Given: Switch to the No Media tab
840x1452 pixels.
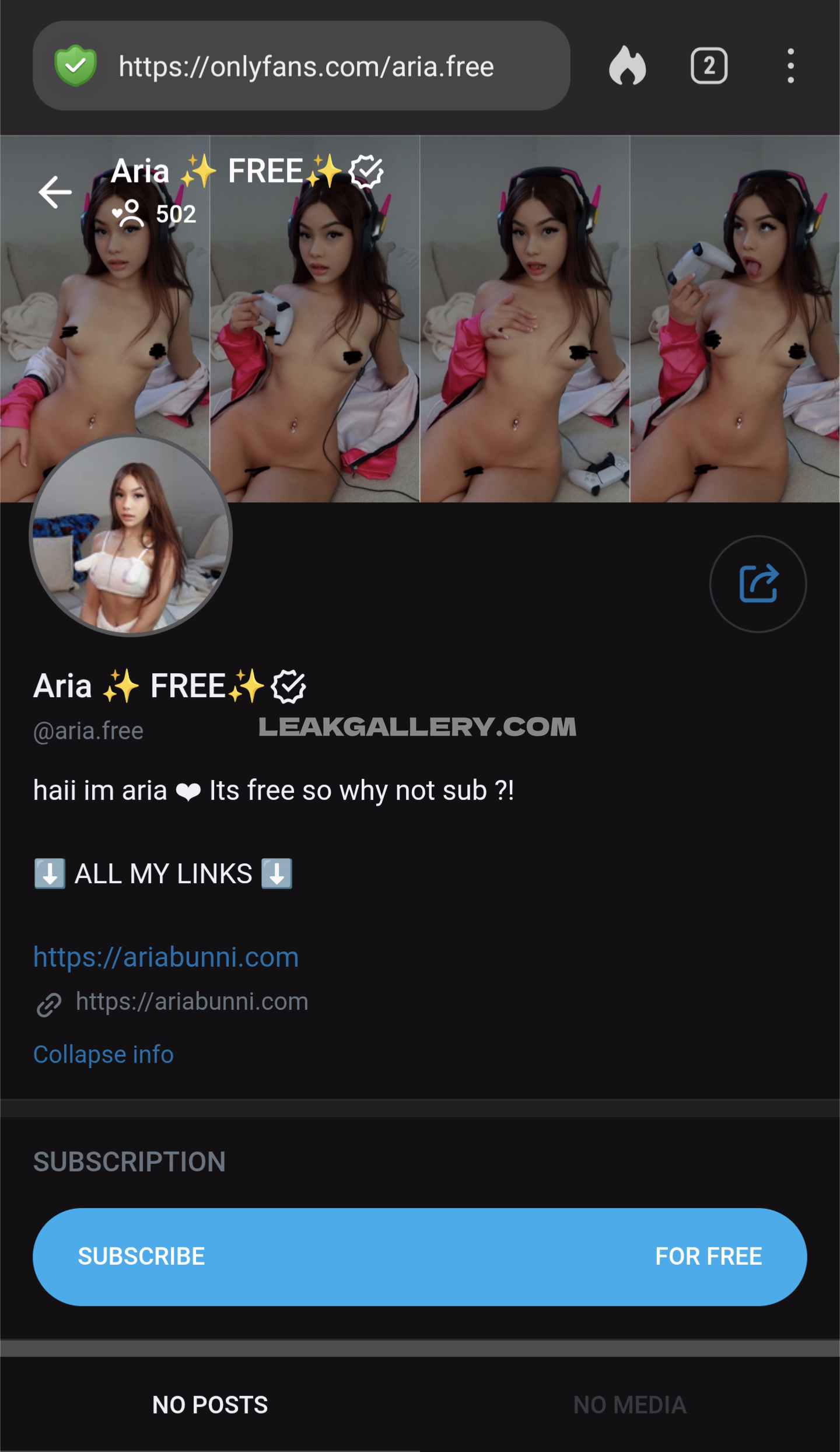Looking at the screenshot, I should tap(629, 1405).
